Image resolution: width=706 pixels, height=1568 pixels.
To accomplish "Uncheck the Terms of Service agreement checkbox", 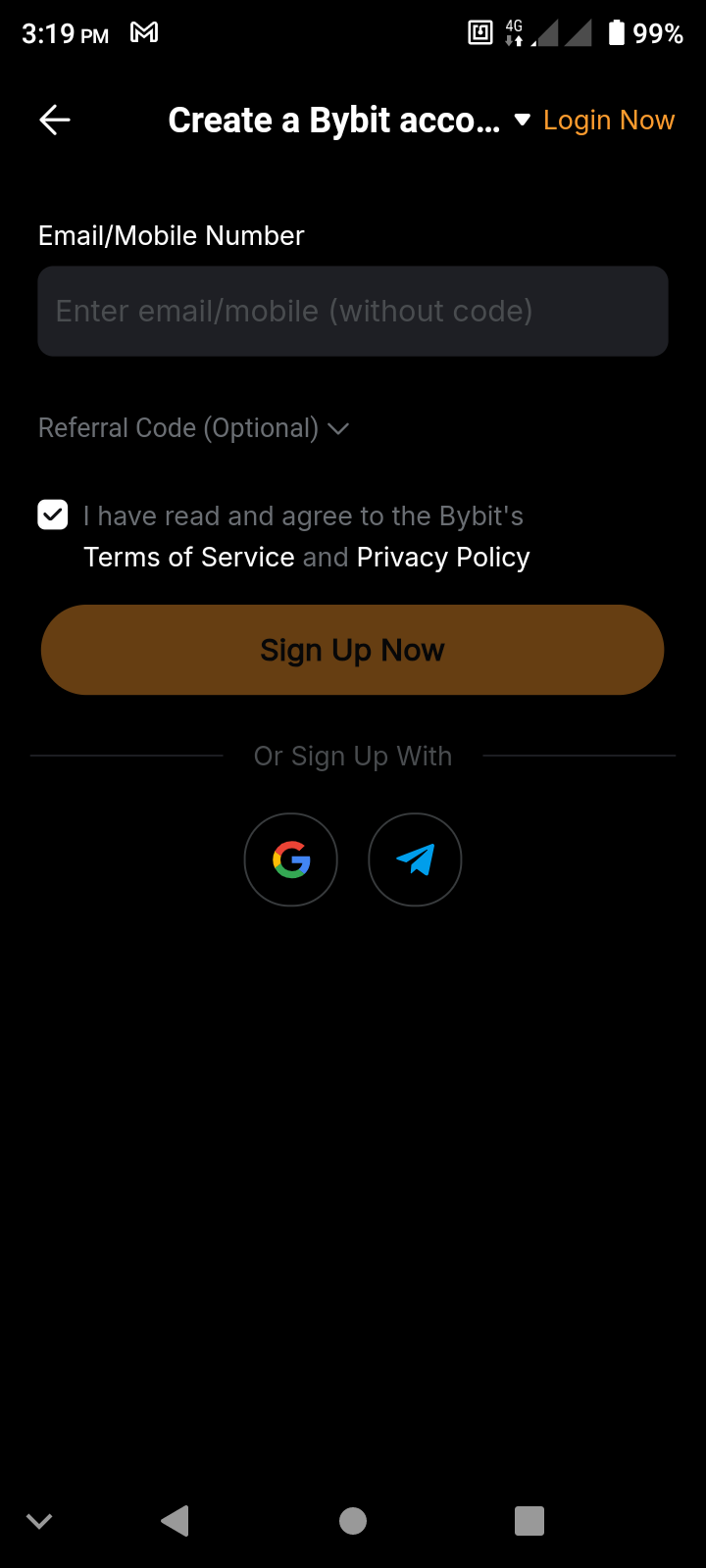I will pyautogui.click(x=52, y=514).
